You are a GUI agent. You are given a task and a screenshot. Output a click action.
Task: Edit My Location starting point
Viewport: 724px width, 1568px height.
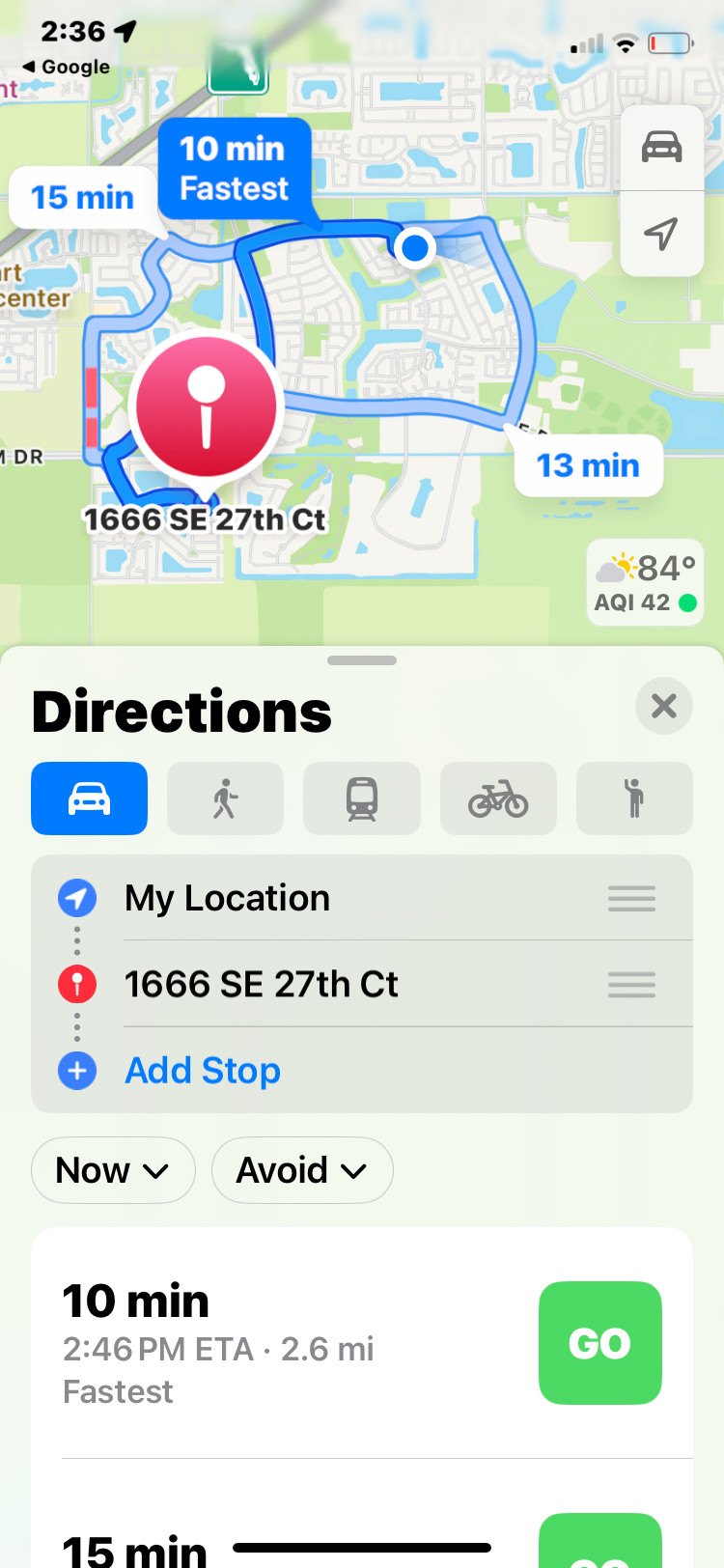coord(362,898)
